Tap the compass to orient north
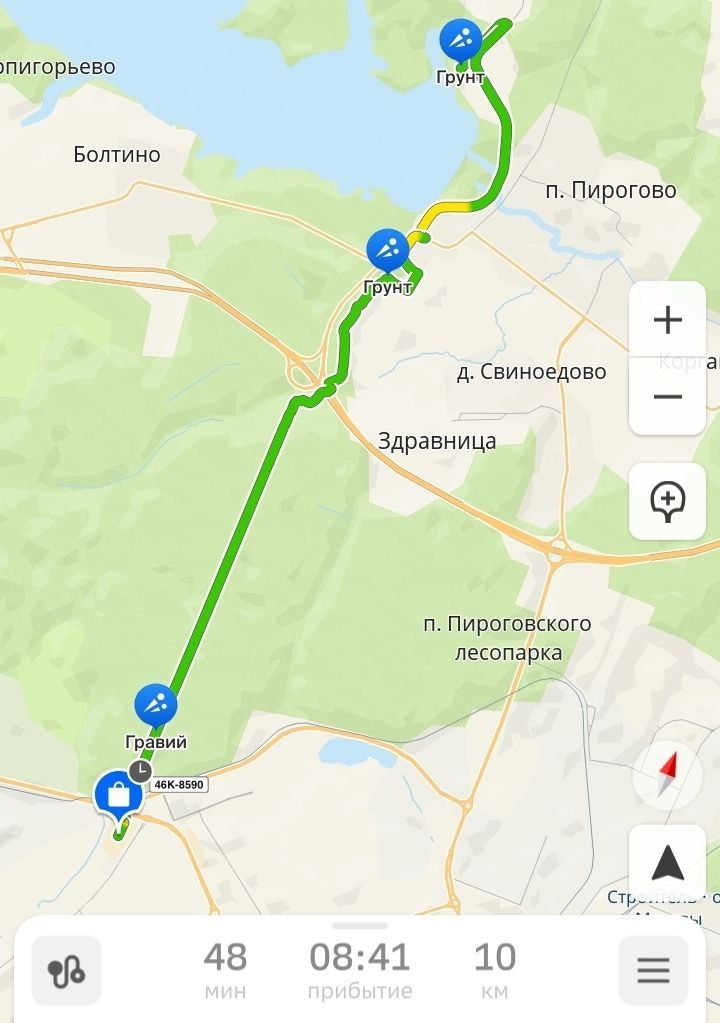720x1023 pixels. (667, 774)
